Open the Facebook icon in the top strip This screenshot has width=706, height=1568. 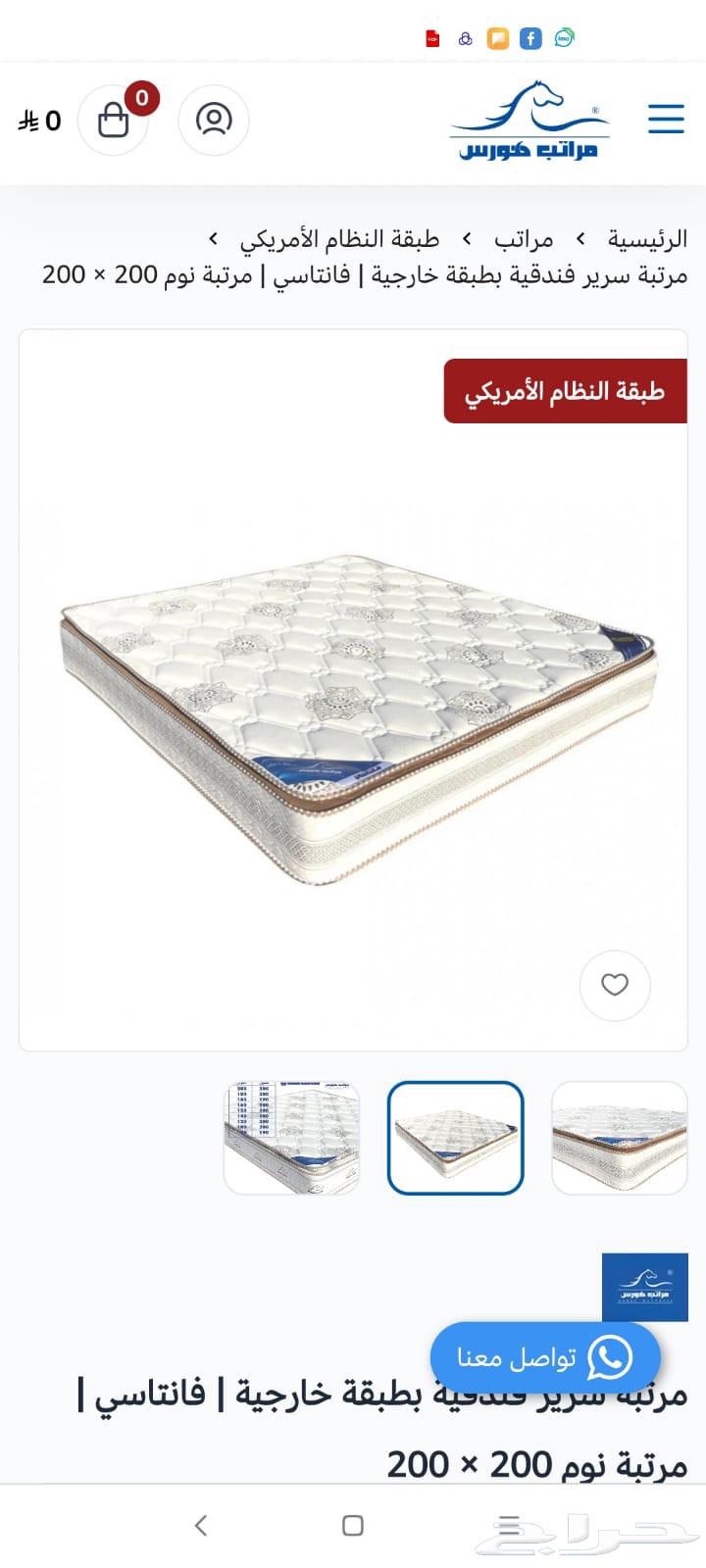click(530, 38)
